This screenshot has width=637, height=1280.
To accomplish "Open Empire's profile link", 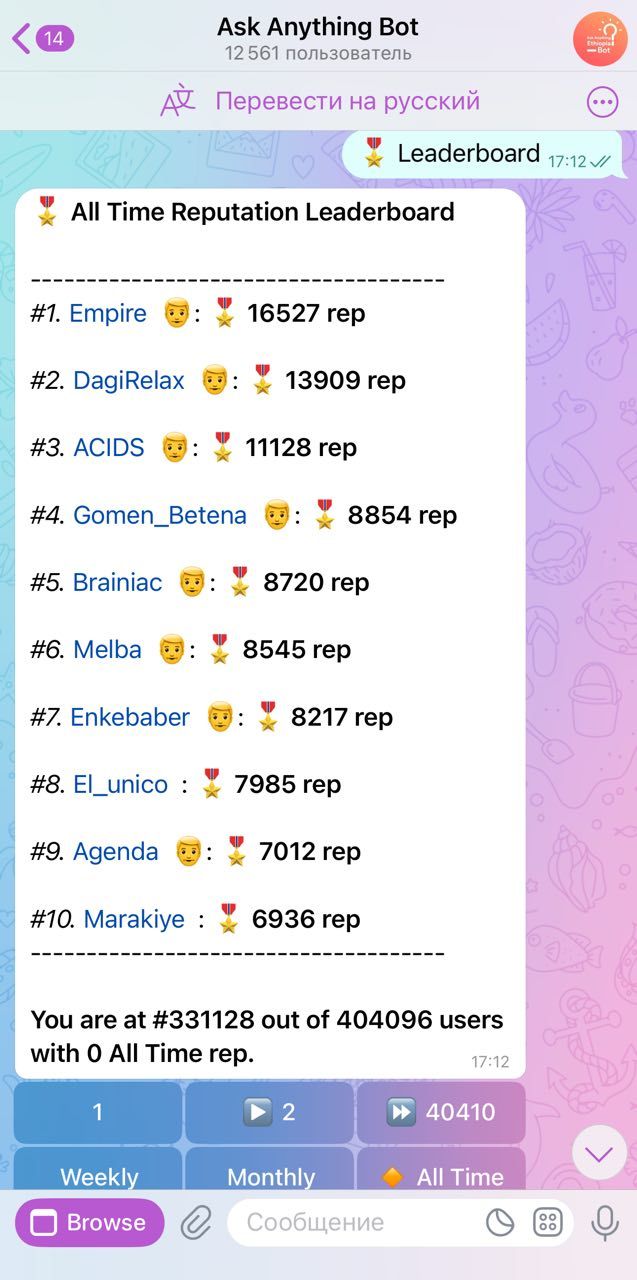I will (108, 314).
